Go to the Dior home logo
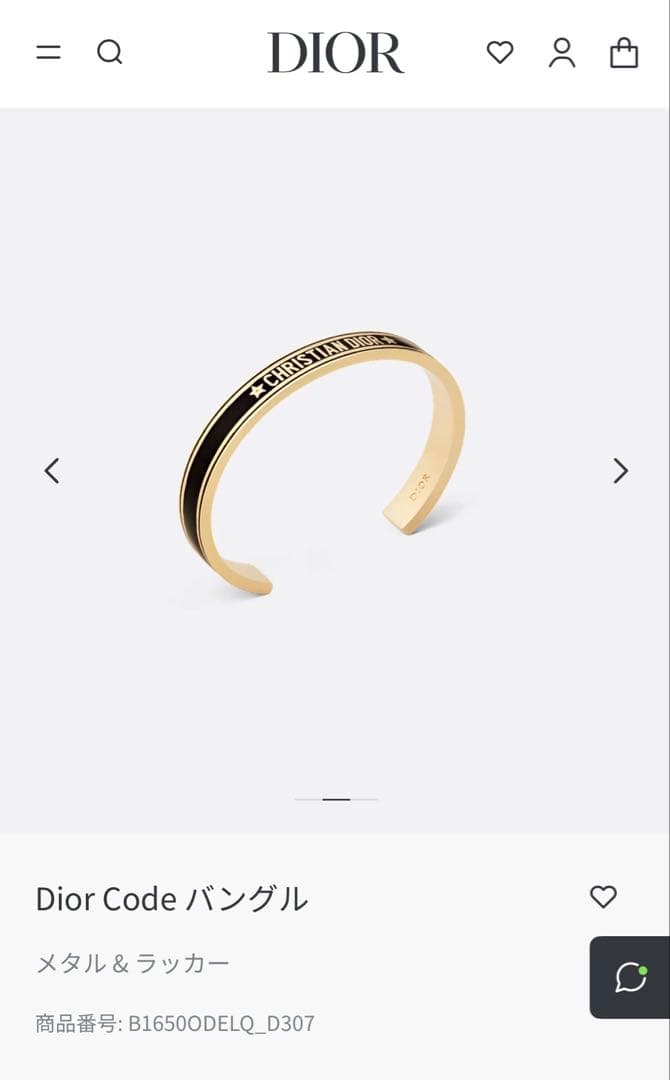The image size is (670, 1080). (335, 53)
